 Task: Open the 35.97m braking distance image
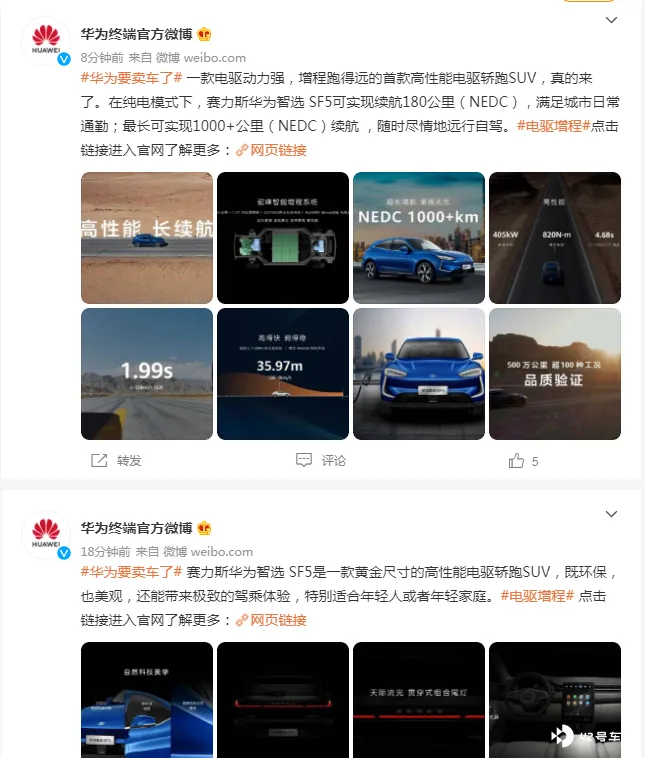283,373
